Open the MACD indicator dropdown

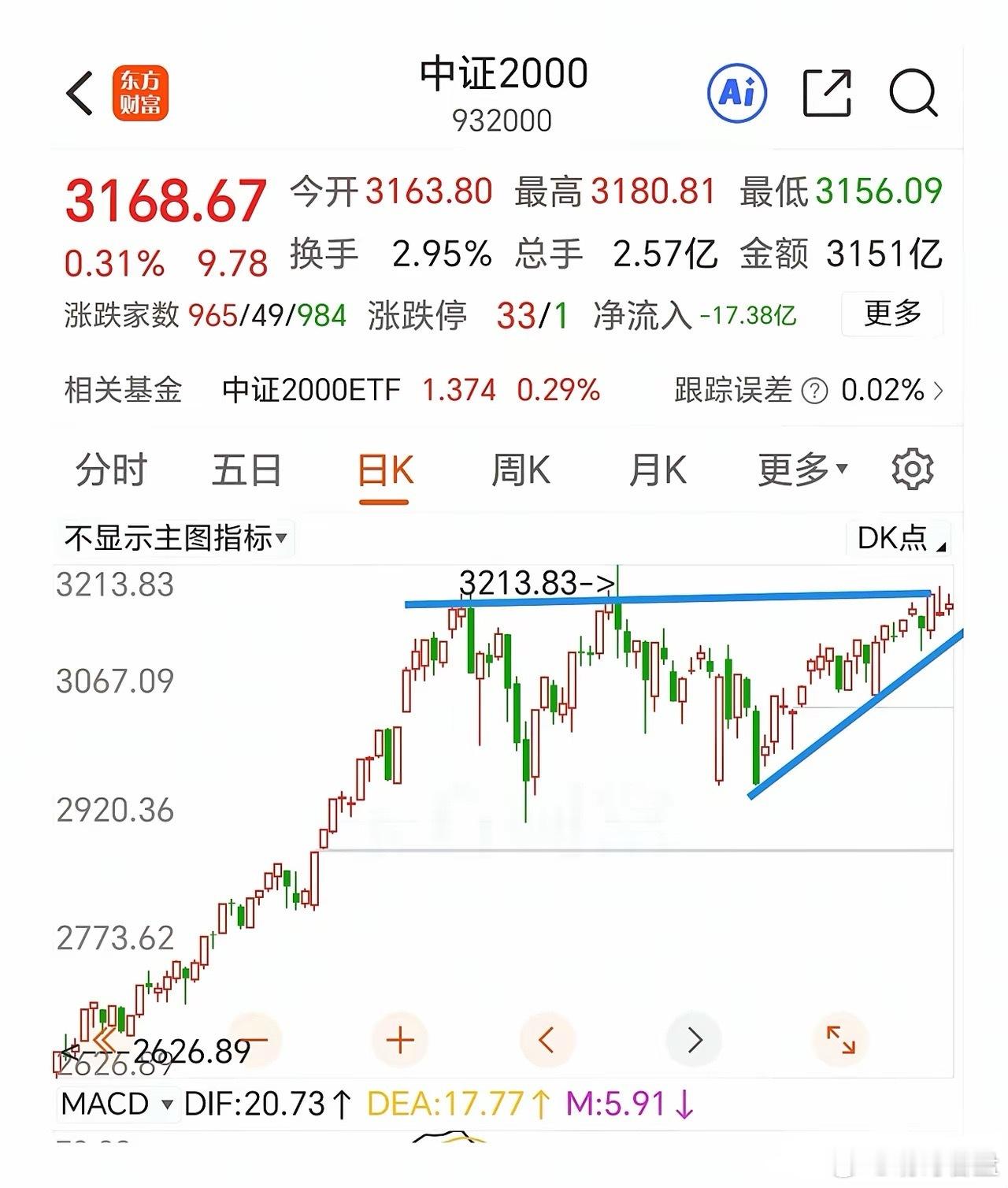coord(116,1104)
